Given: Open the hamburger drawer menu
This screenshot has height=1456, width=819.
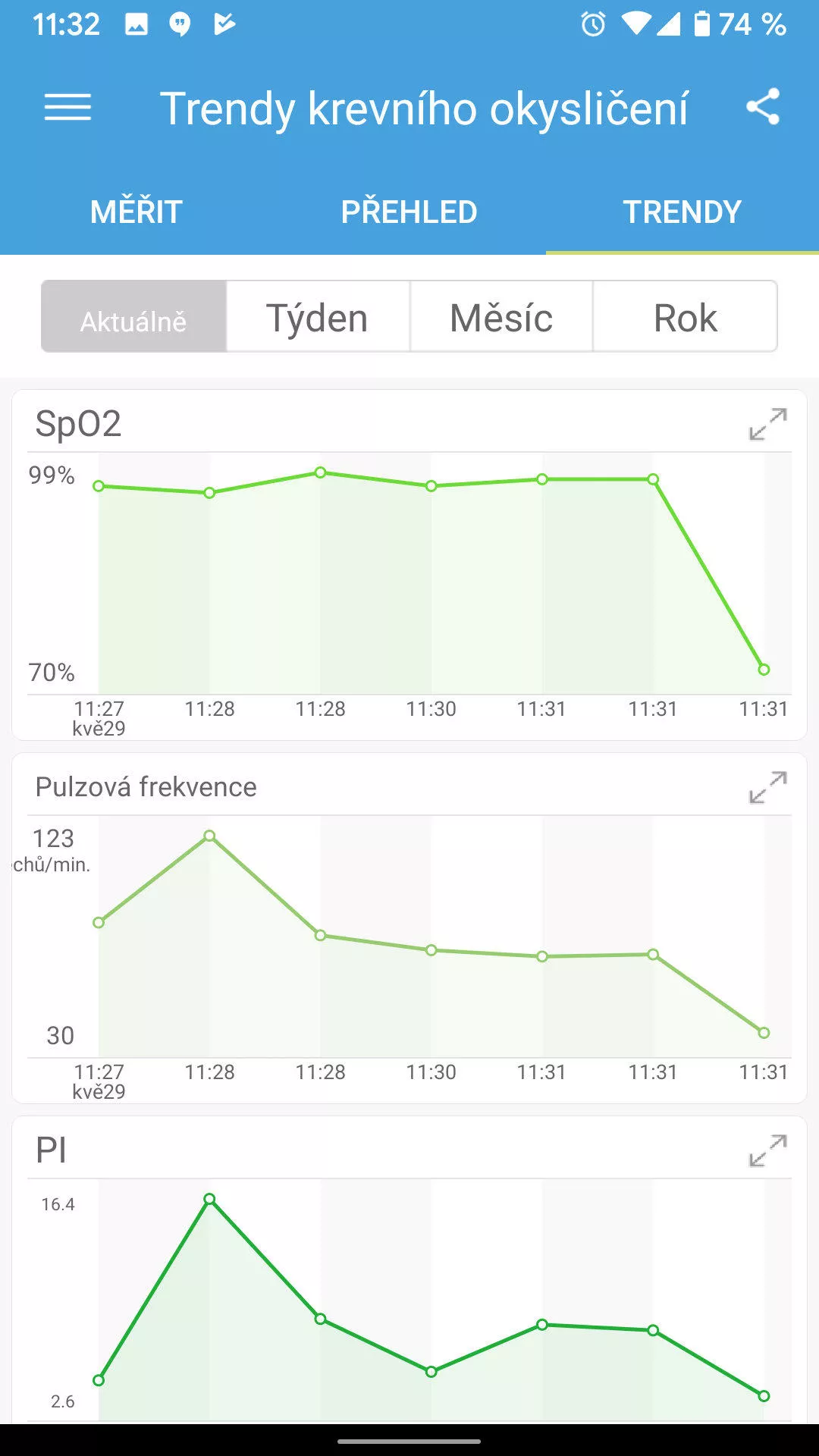Looking at the screenshot, I should coord(67,107).
